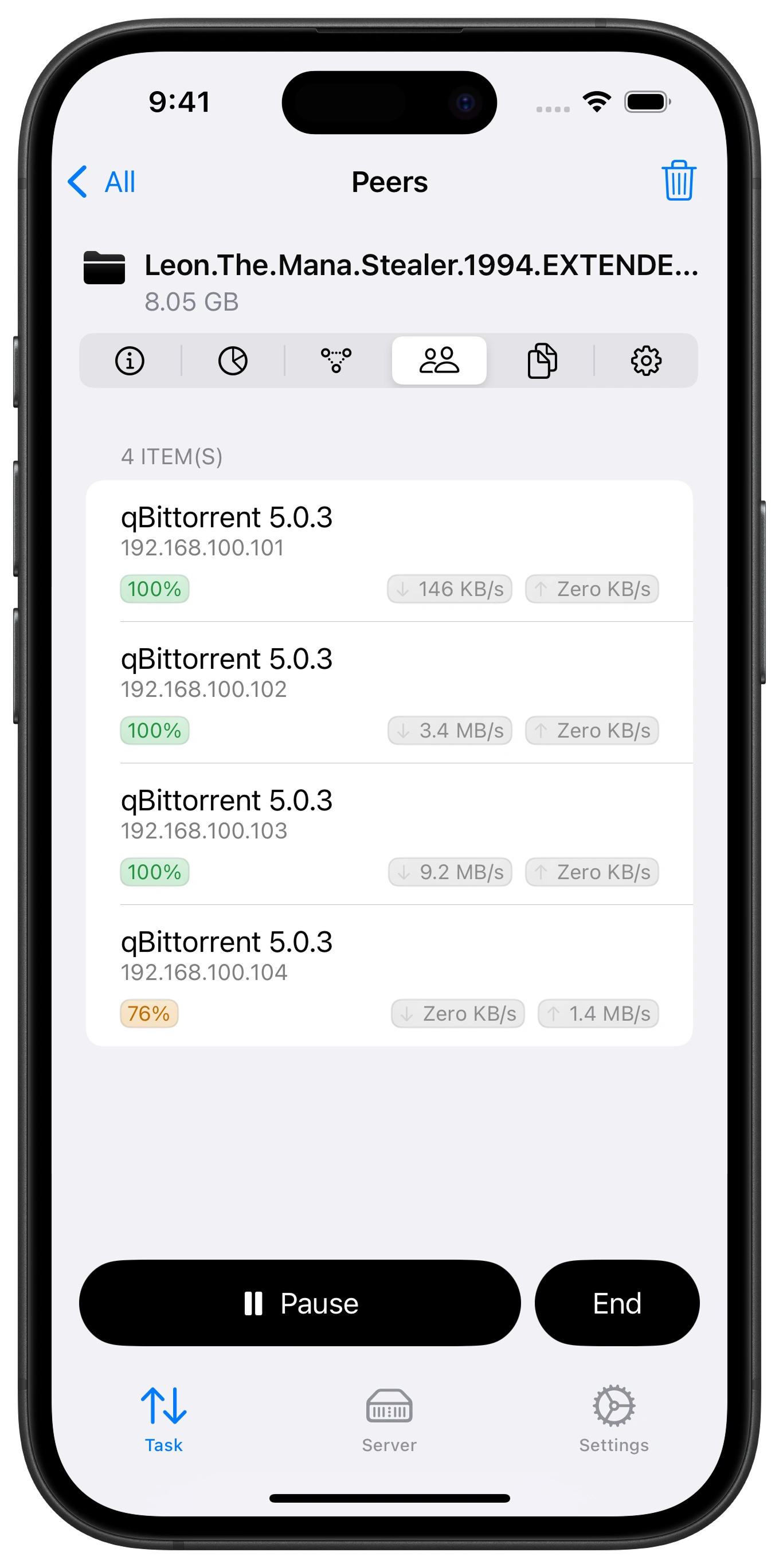Go to the Server tab
Screen dimensions: 779x1568
[390, 1420]
